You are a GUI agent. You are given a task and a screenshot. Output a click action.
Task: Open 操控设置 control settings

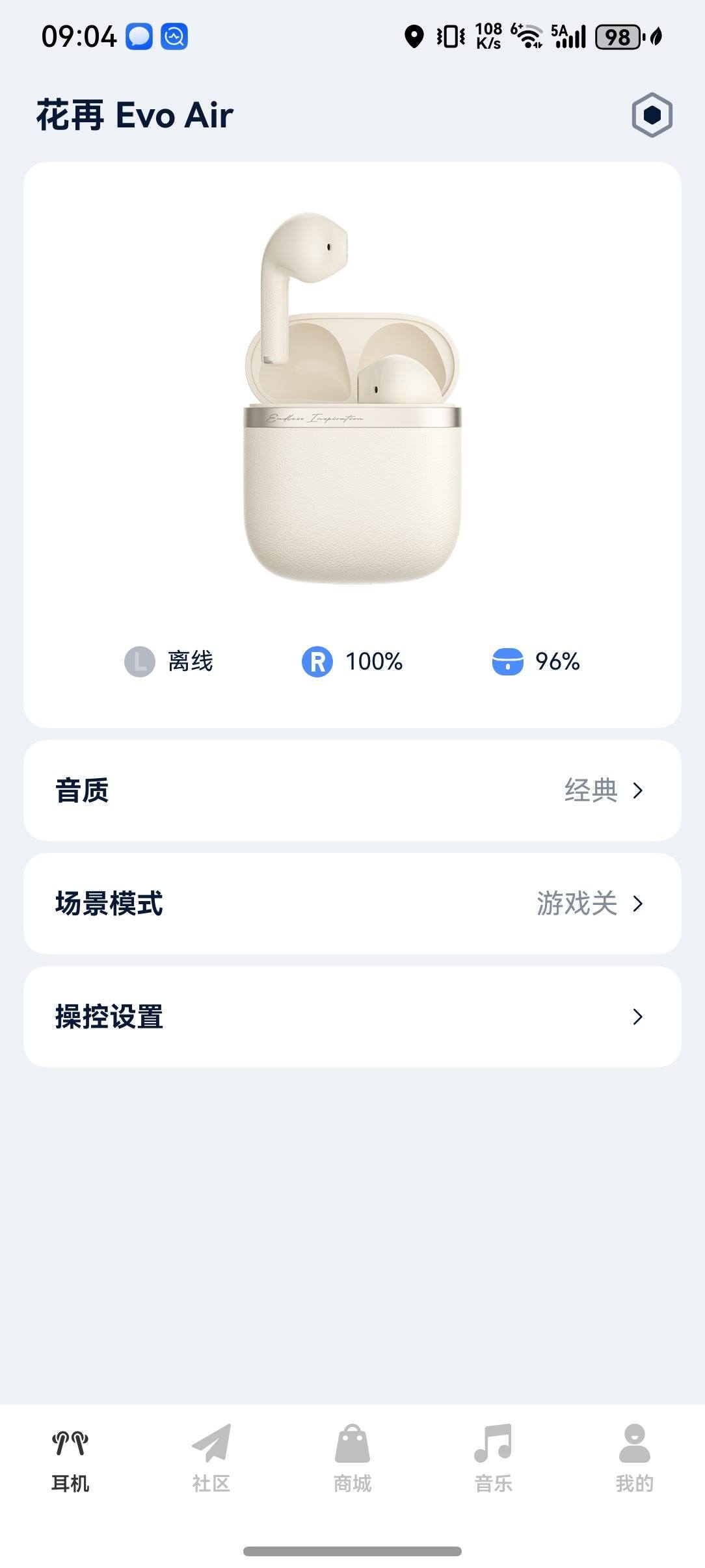(x=352, y=1017)
